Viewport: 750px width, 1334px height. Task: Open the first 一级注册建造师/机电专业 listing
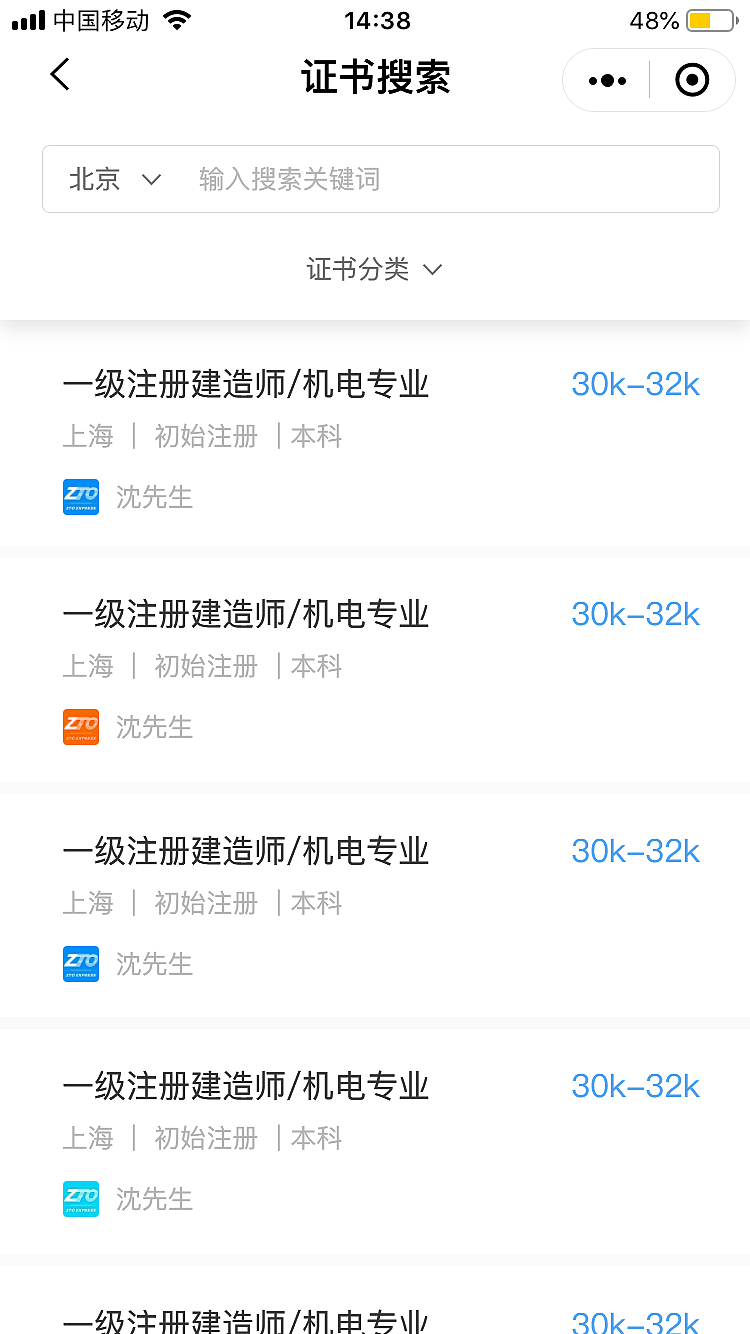coord(246,384)
